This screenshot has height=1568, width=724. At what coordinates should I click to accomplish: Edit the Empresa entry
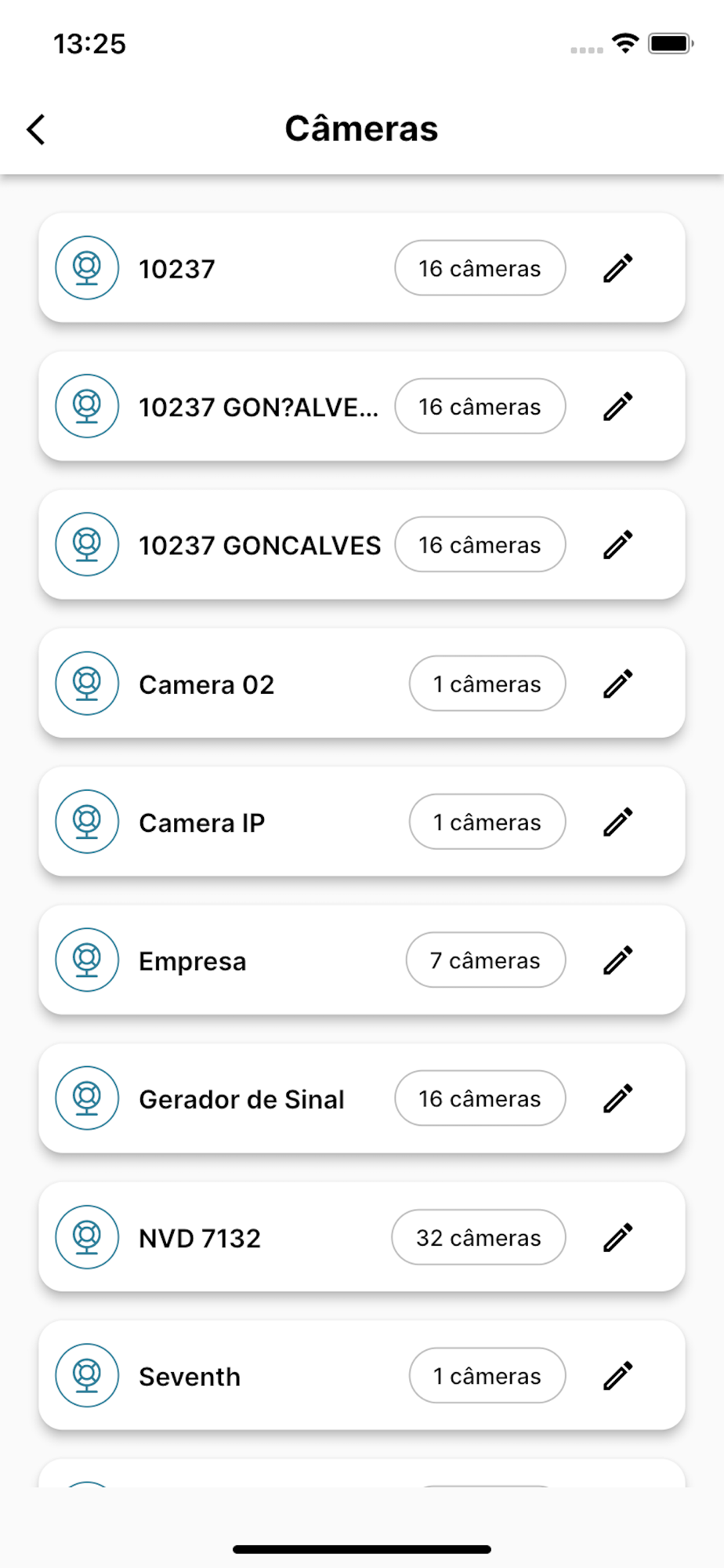(617, 960)
